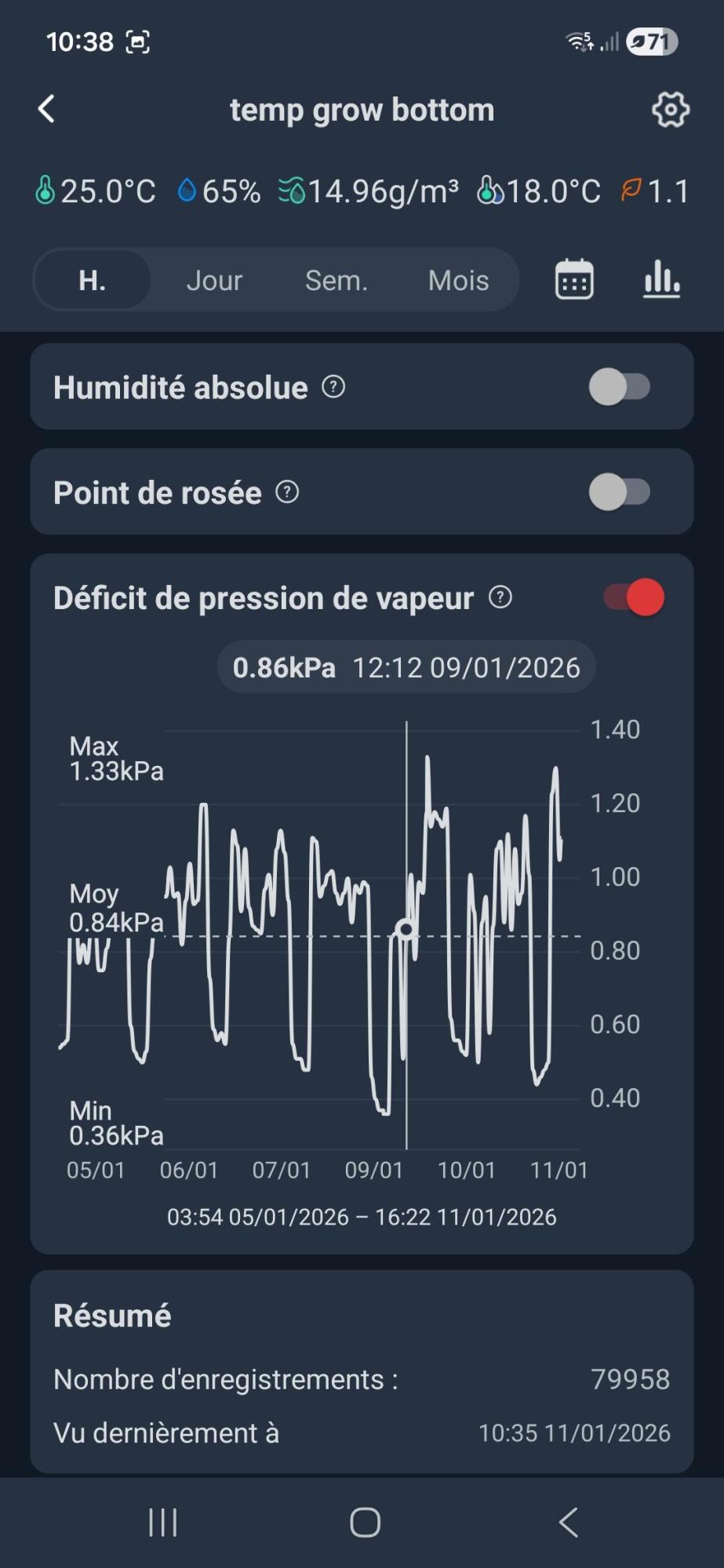Turn on the Point de rosée switch
This screenshot has width=724, height=1568.
coord(620,492)
